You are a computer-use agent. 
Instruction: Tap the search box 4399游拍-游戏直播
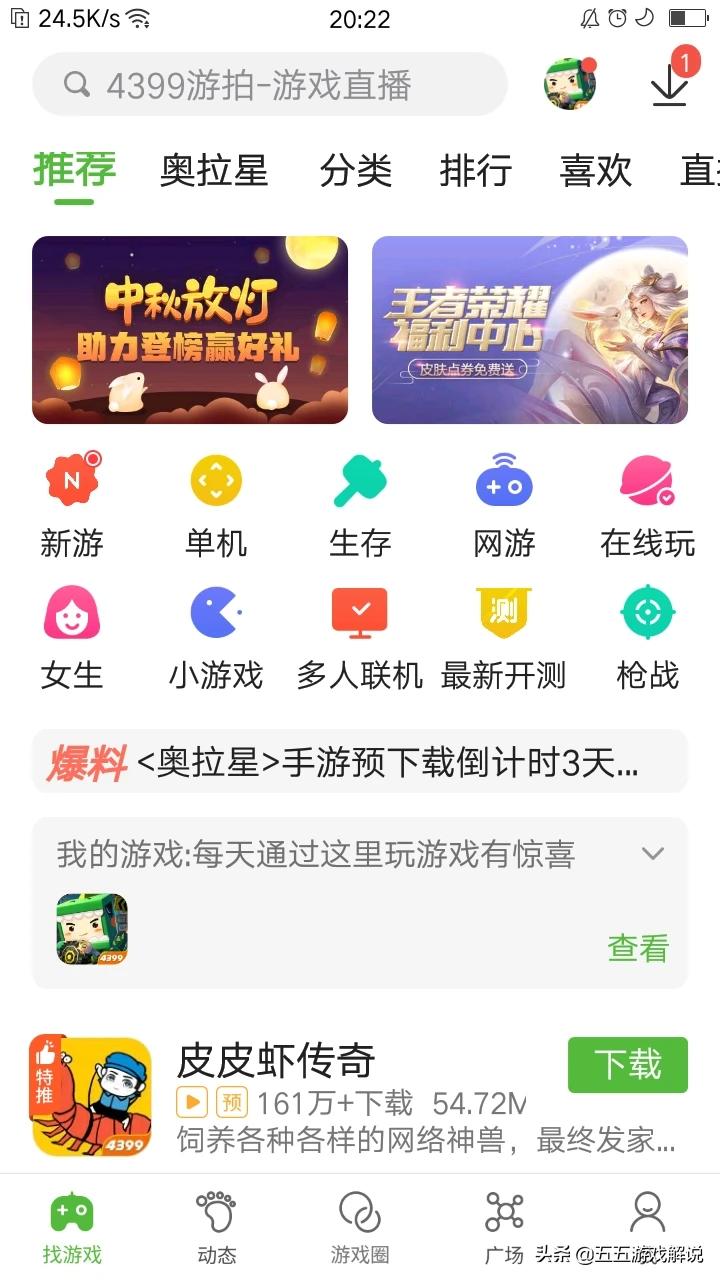point(270,85)
